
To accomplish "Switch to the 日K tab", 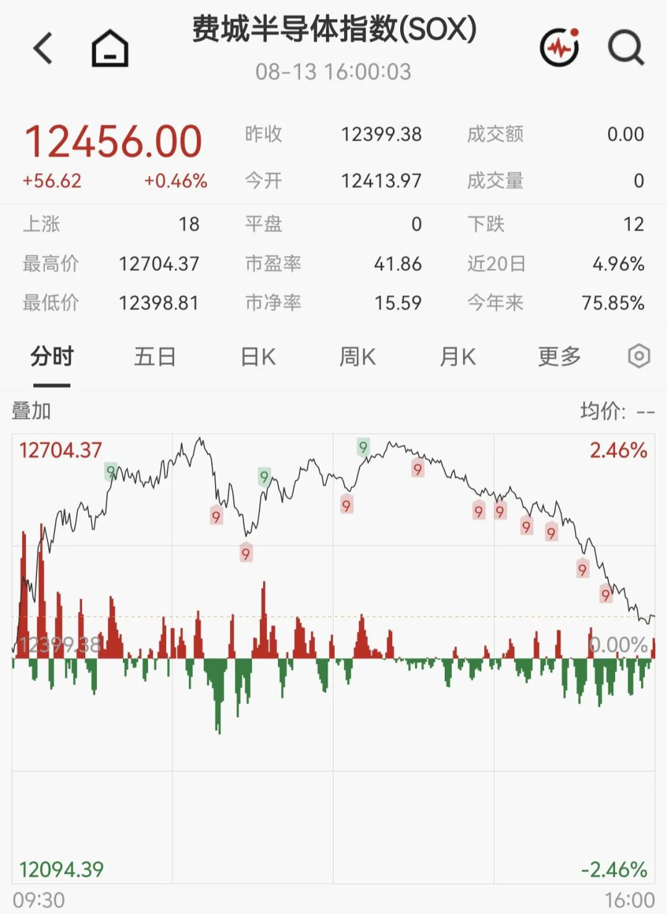I will tap(258, 356).
